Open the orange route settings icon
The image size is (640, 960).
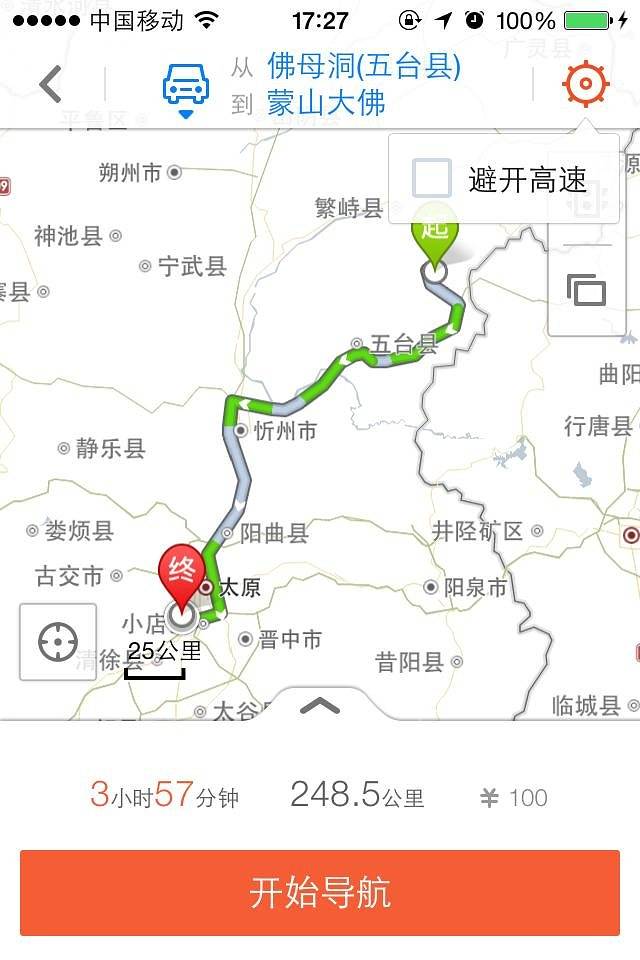[586, 84]
